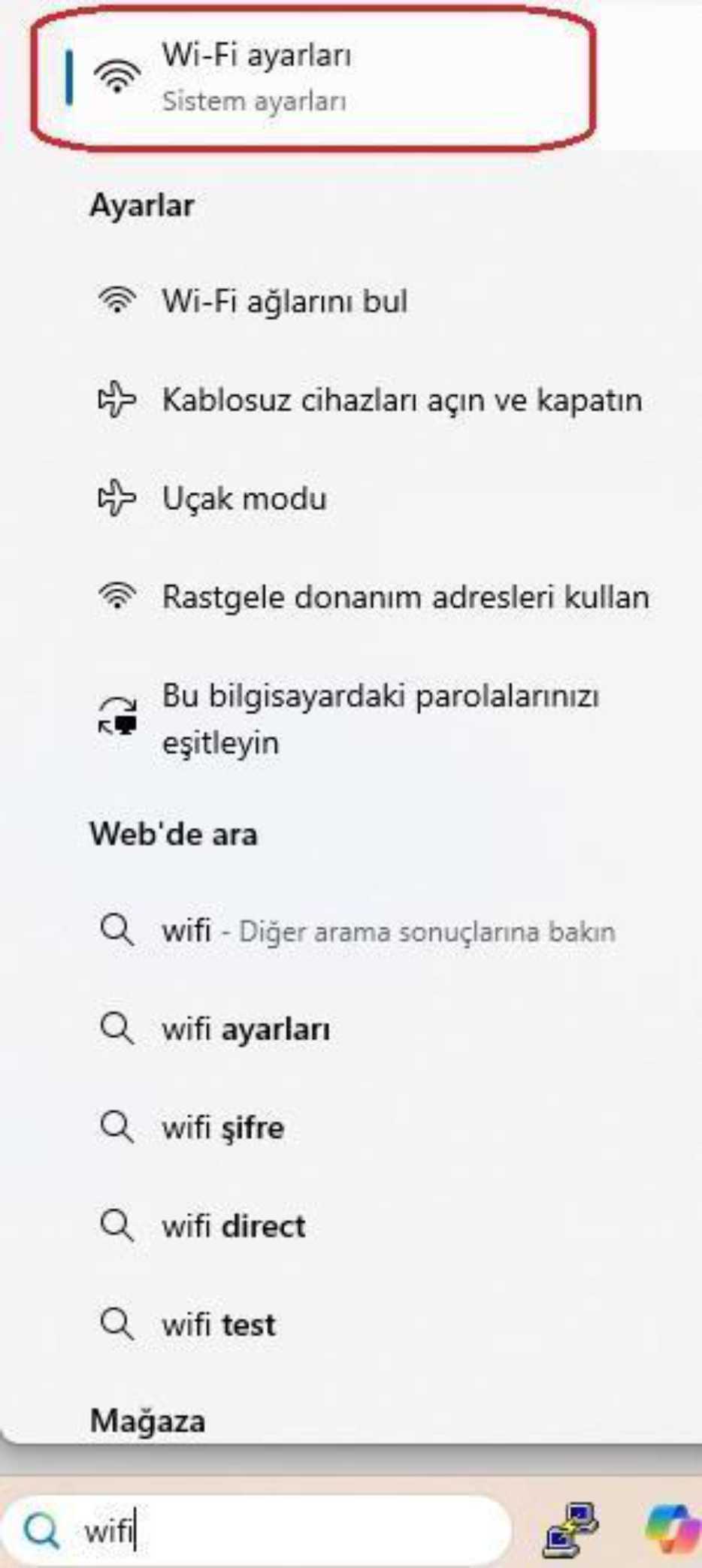Open Rastgele donanım adresleri kullan
Viewport: 702px width, 1568px height.
pyautogui.click(x=405, y=597)
